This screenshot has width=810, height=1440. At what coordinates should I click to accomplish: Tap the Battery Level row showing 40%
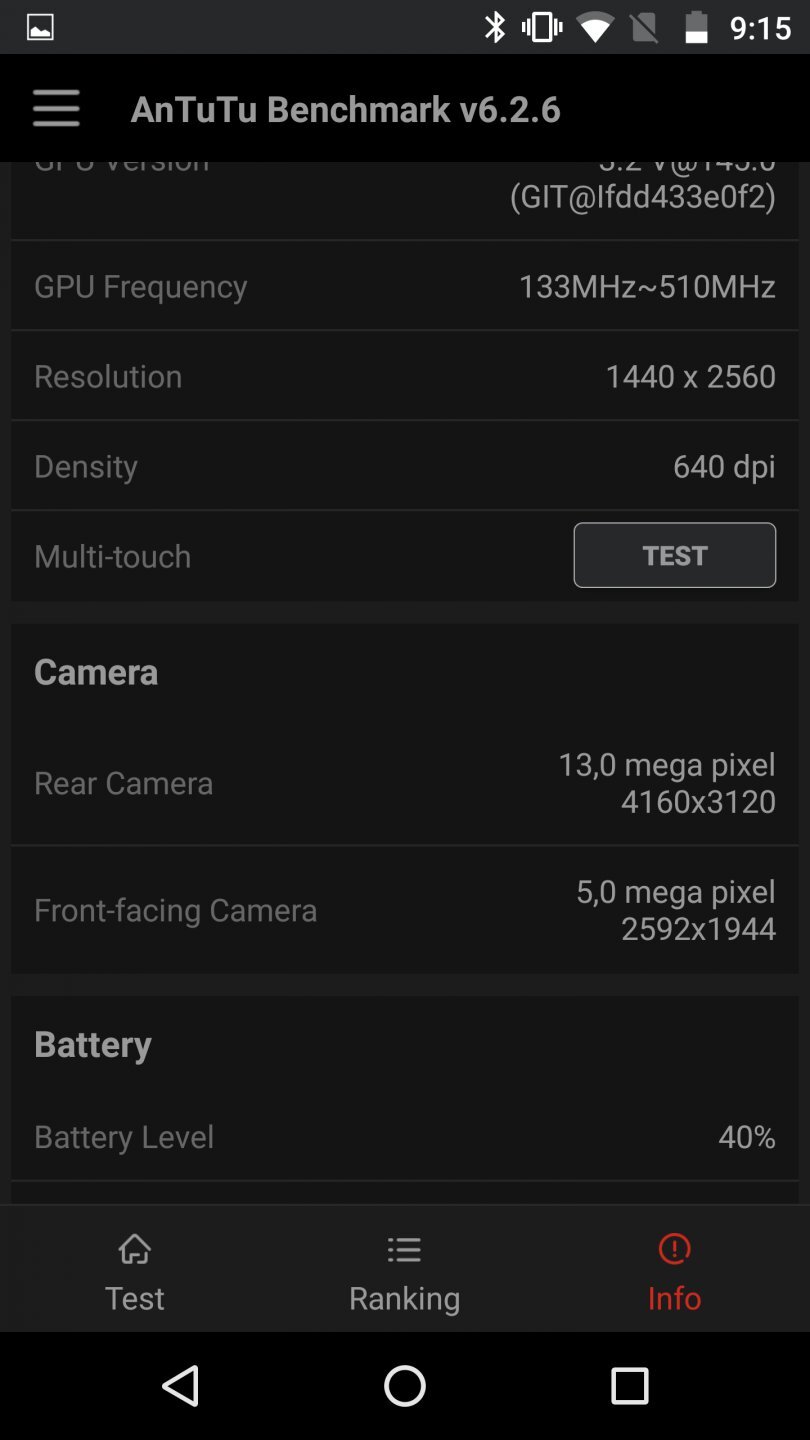(404, 1136)
